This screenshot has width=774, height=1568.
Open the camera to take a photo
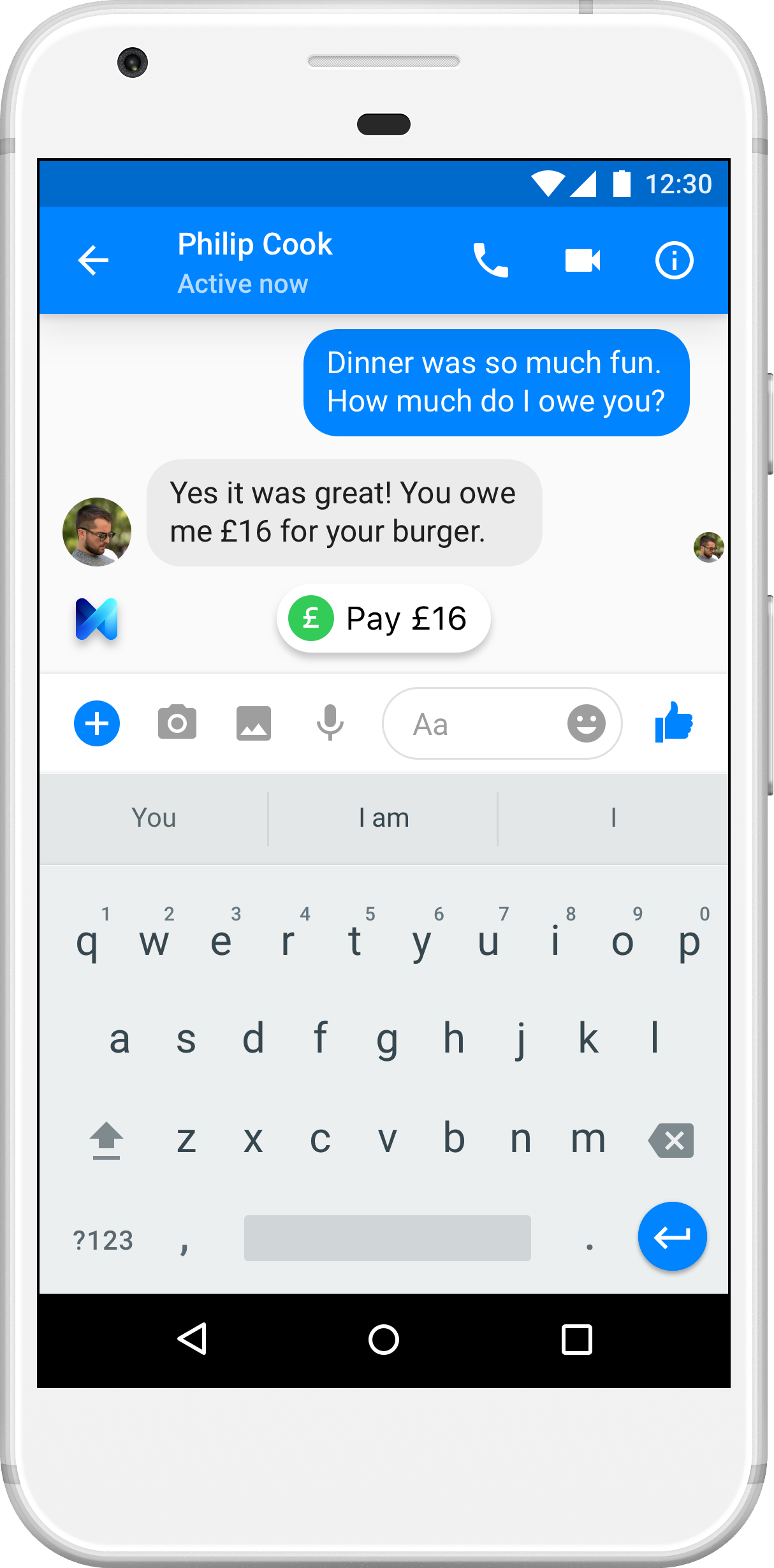coord(177,723)
